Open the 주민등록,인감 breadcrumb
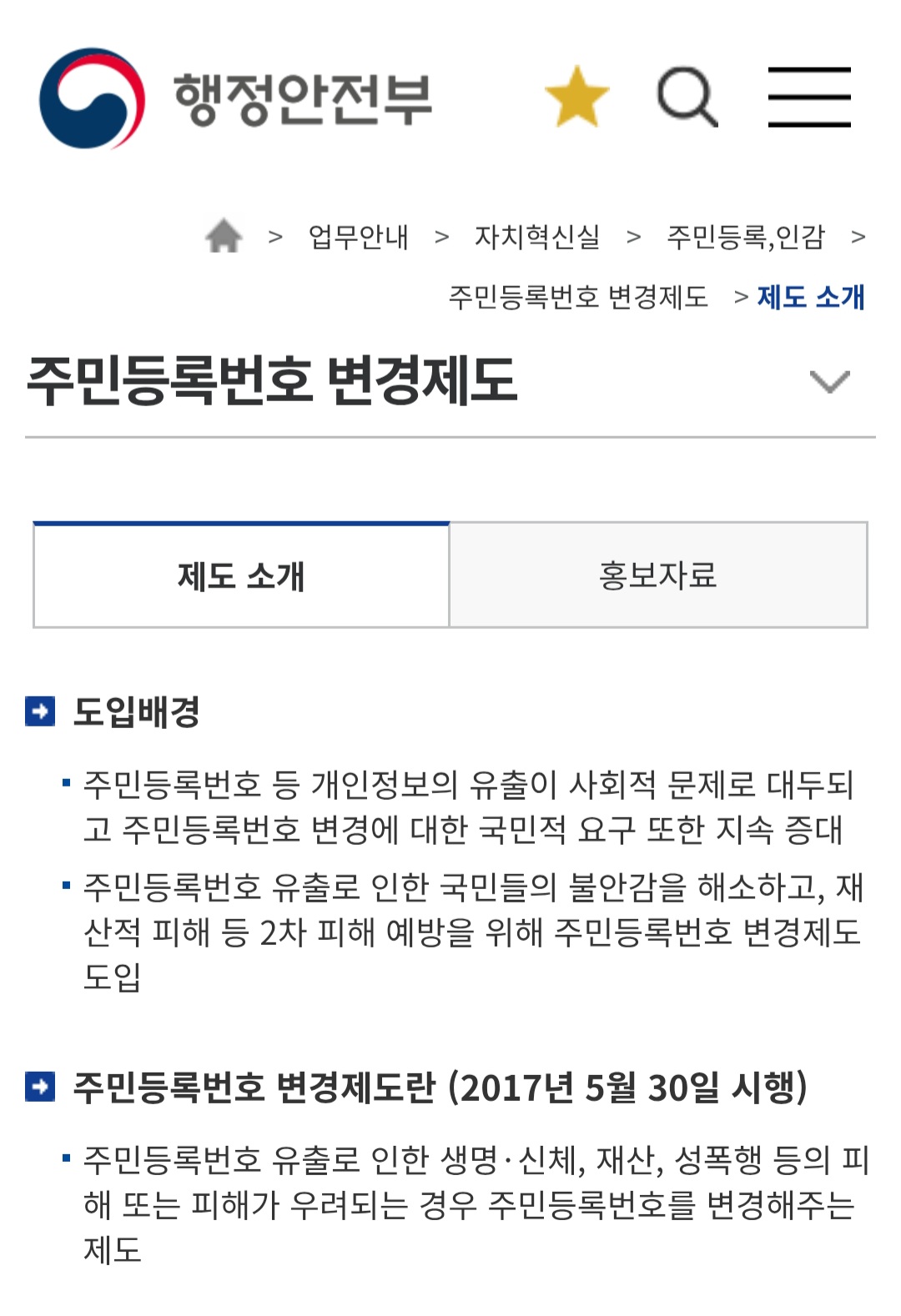 coord(745,237)
